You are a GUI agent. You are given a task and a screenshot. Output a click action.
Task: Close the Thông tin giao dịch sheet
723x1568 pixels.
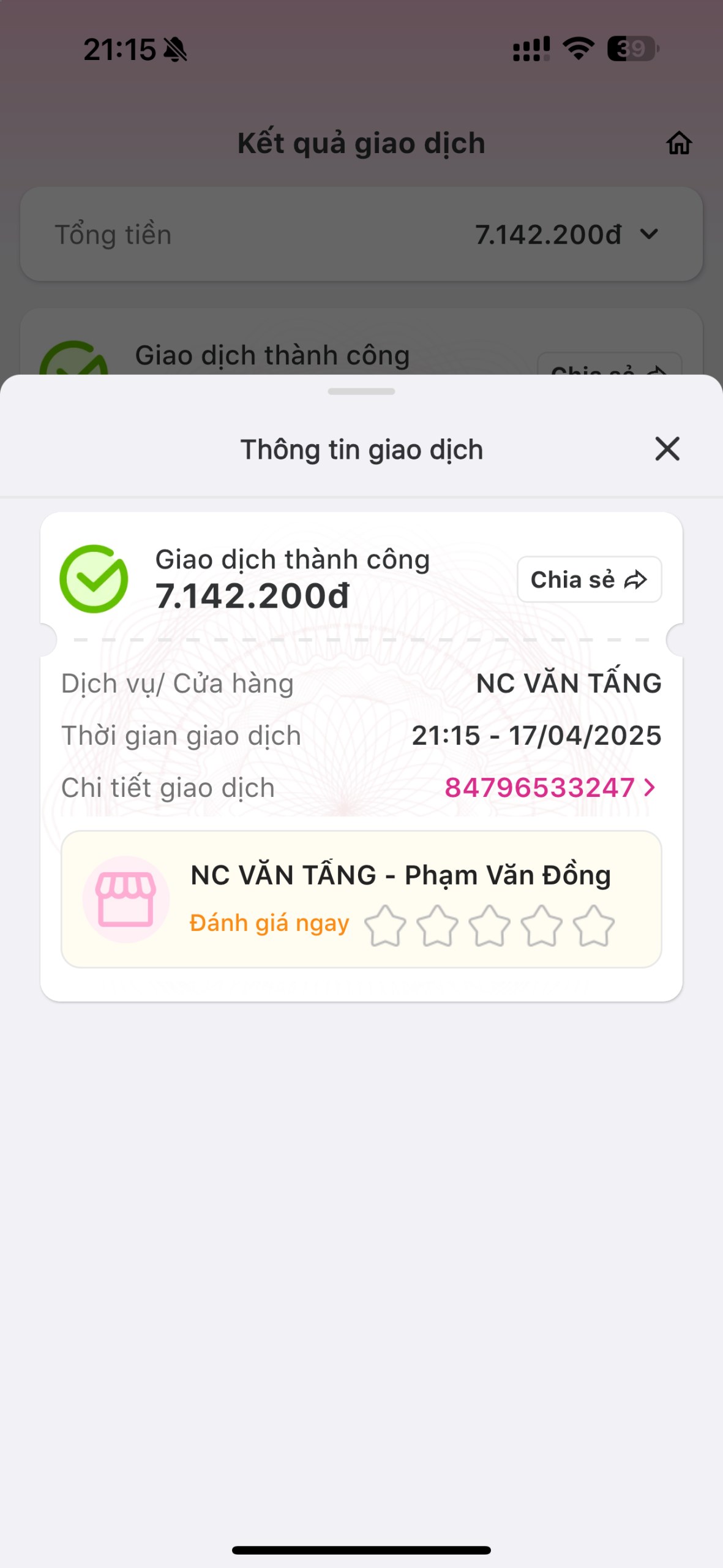click(x=667, y=449)
